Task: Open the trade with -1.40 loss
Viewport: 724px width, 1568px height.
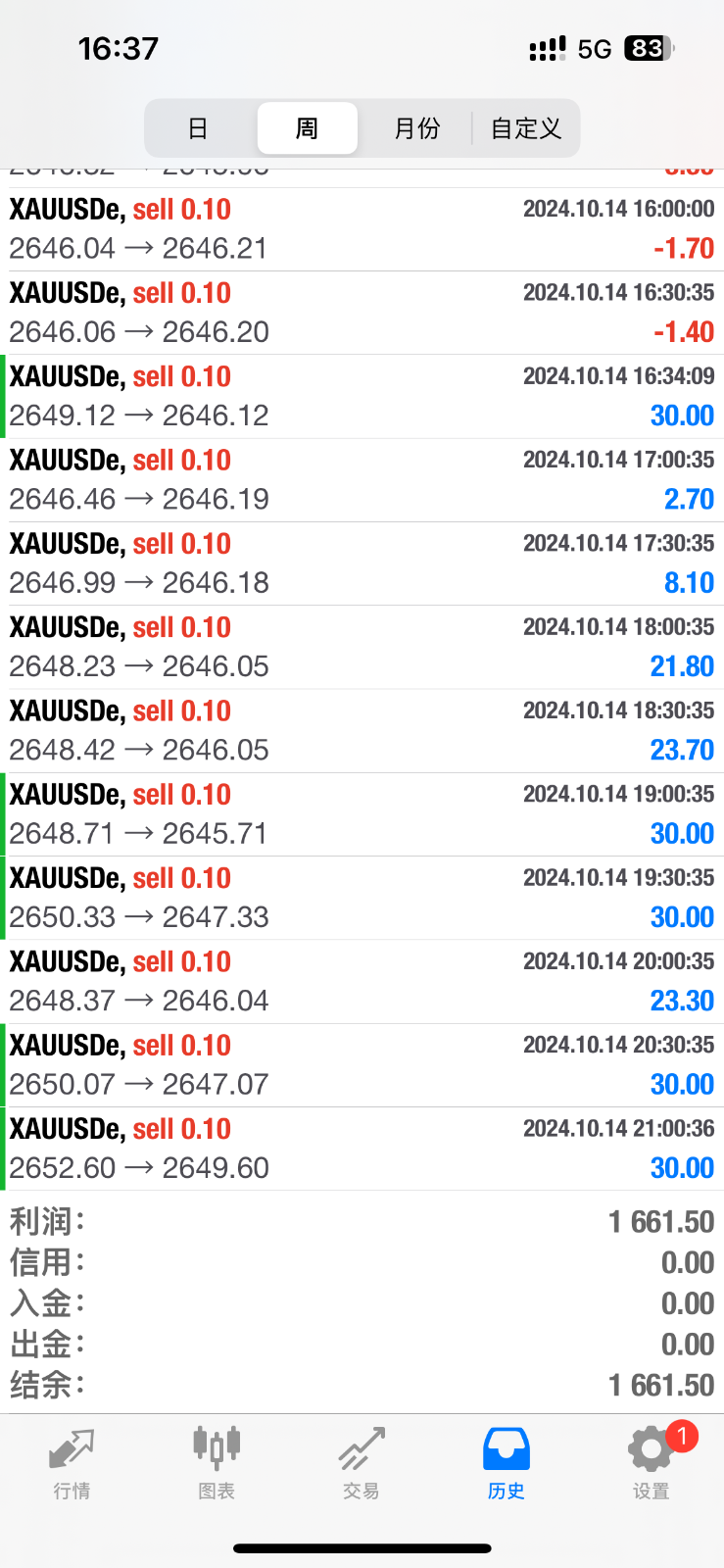Action: pos(362,313)
